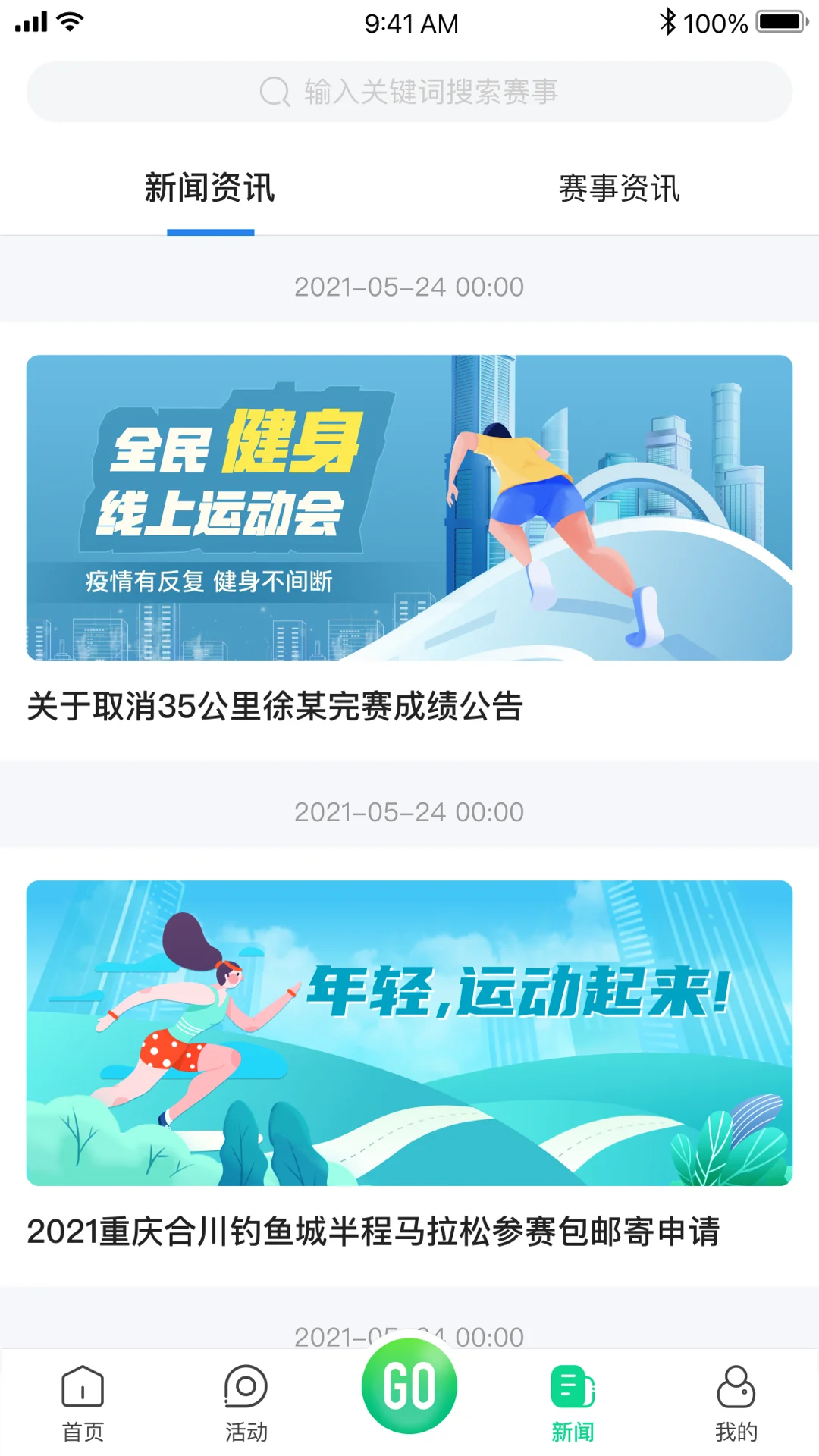Tap the cellular signal bars icon
Viewport: 819px width, 1456px height.
click(32, 21)
